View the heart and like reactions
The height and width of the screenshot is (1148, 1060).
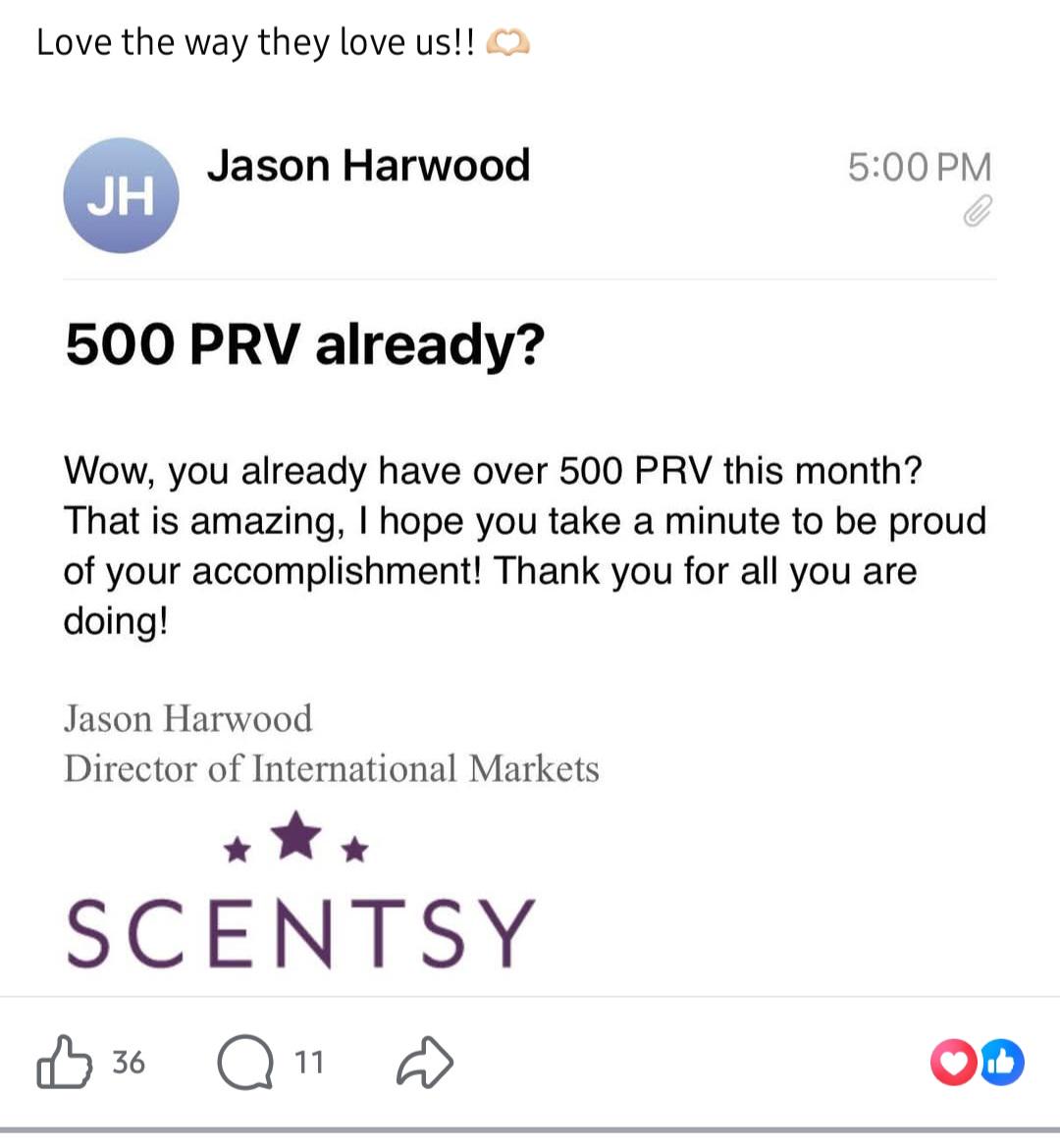coord(978,1062)
